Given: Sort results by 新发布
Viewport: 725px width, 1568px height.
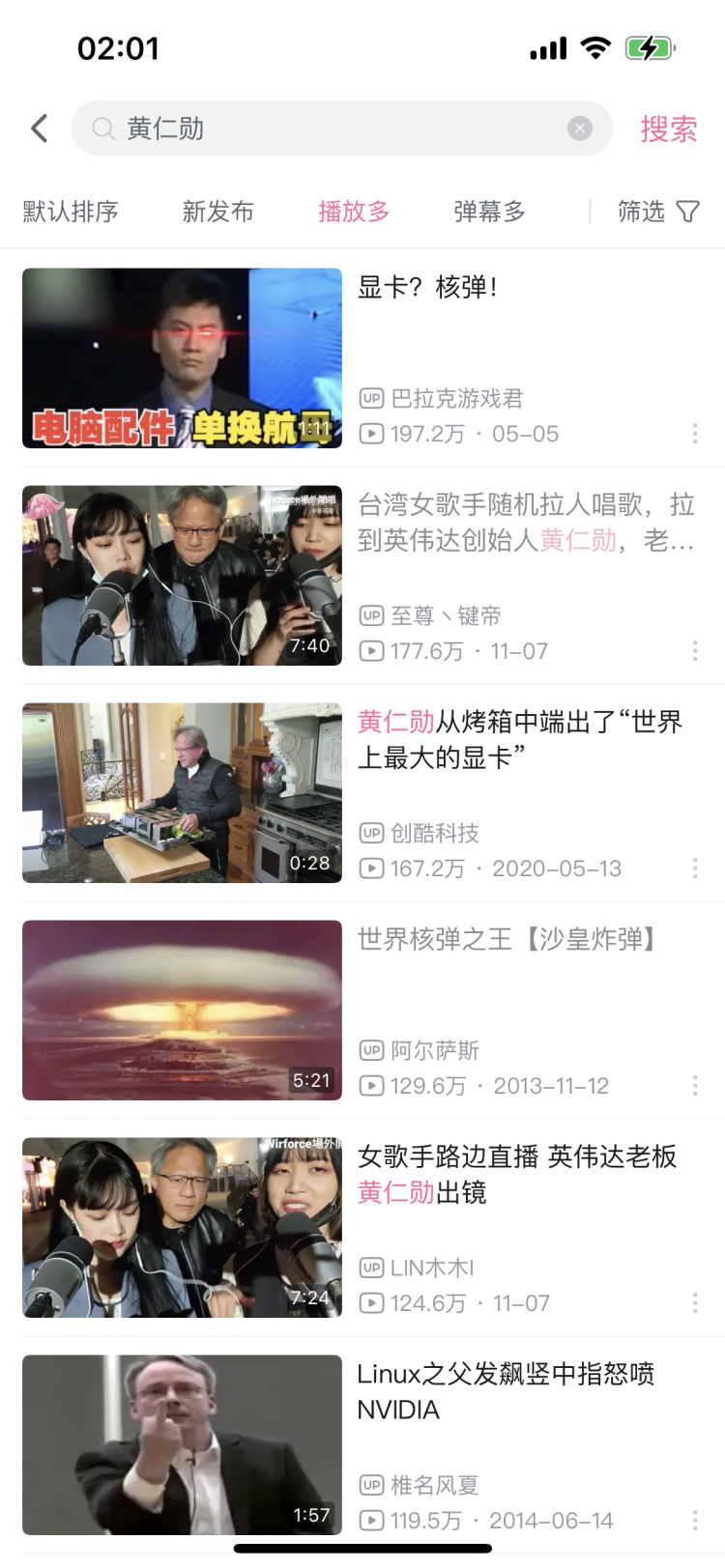Looking at the screenshot, I should pyautogui.click(x=218, y=212).
